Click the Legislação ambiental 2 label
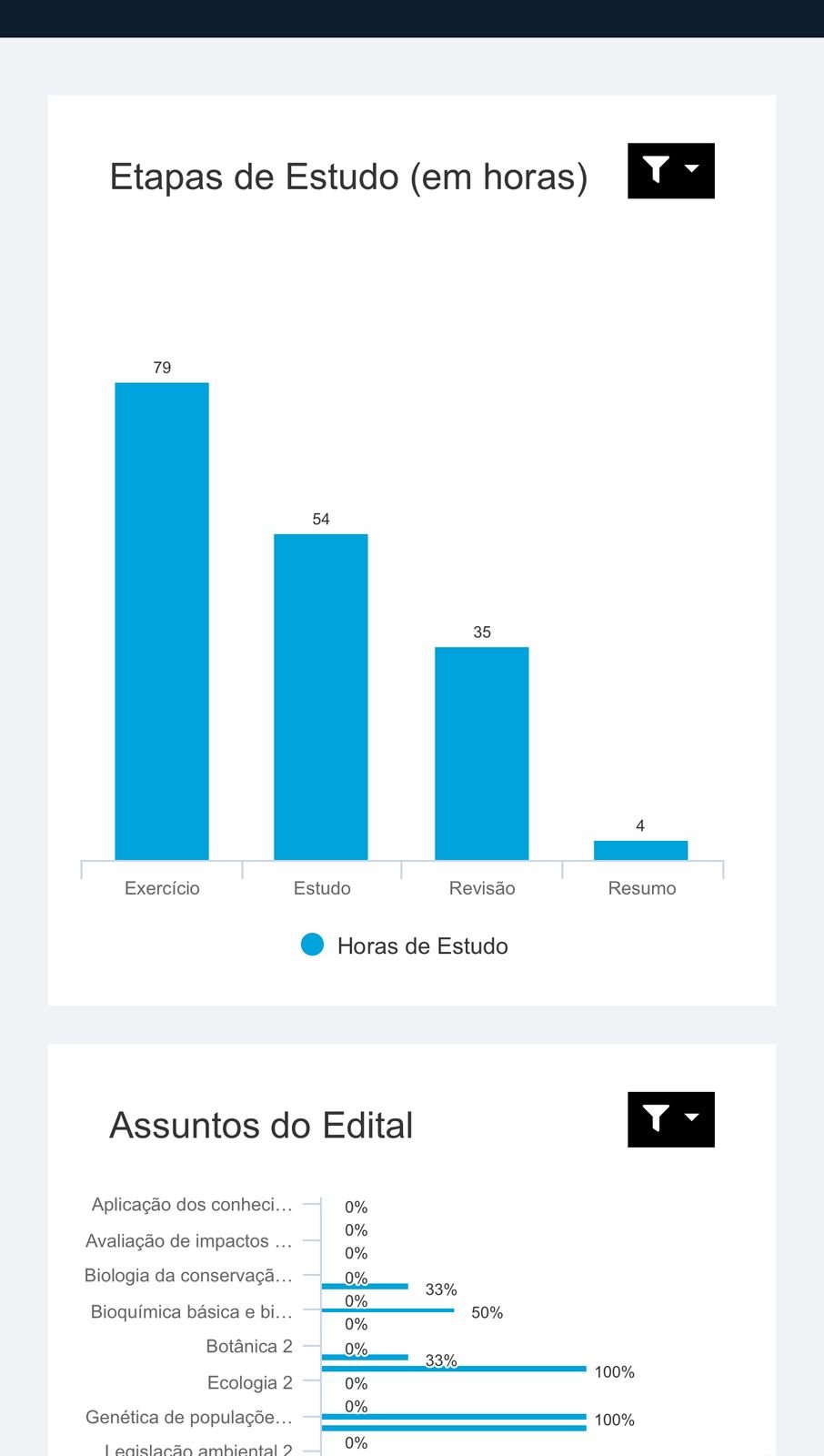This screenshot has width=824, height=1456. pos(198,1449)
